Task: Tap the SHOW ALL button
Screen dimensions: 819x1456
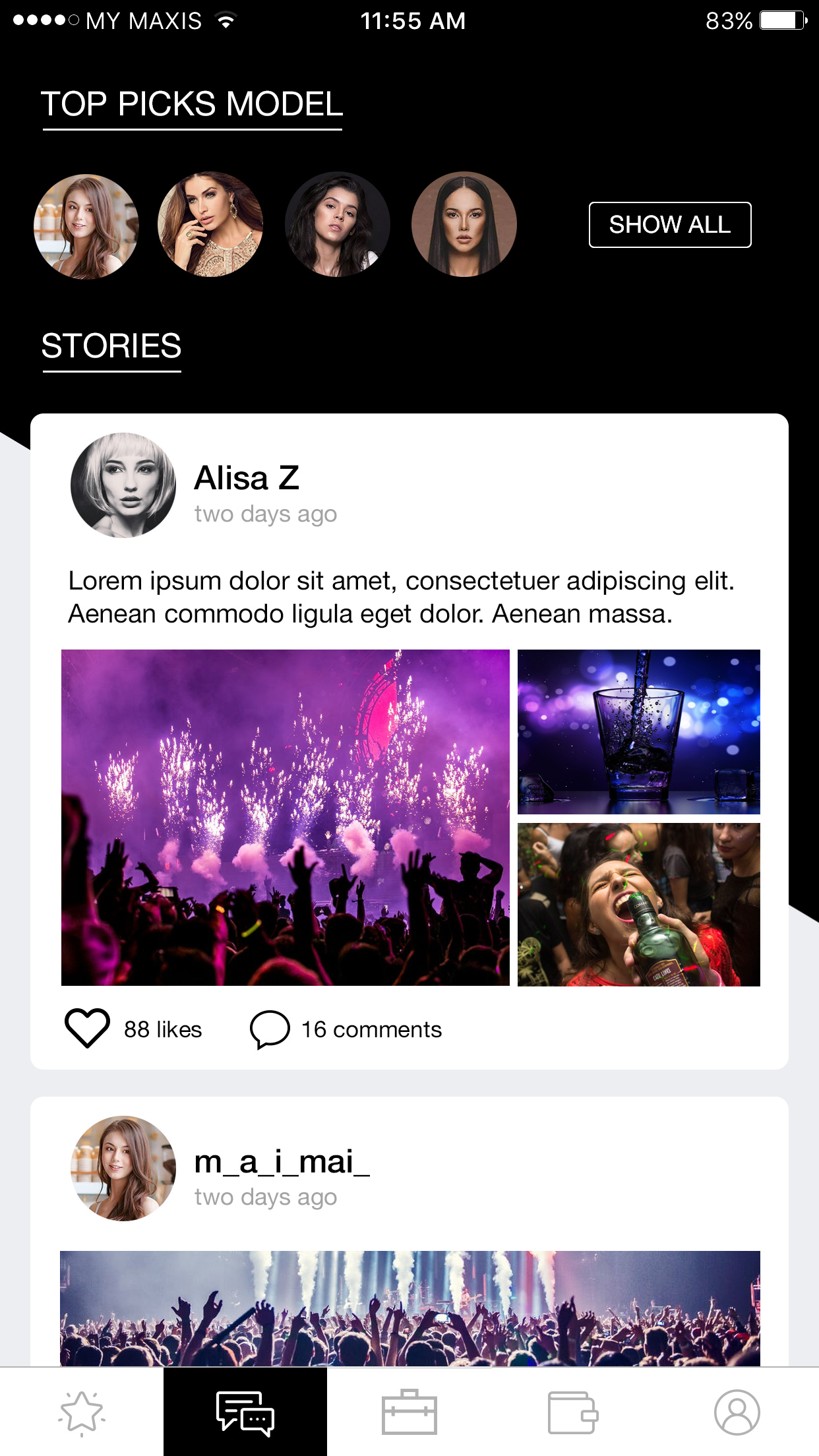Action: click(669, 225)
